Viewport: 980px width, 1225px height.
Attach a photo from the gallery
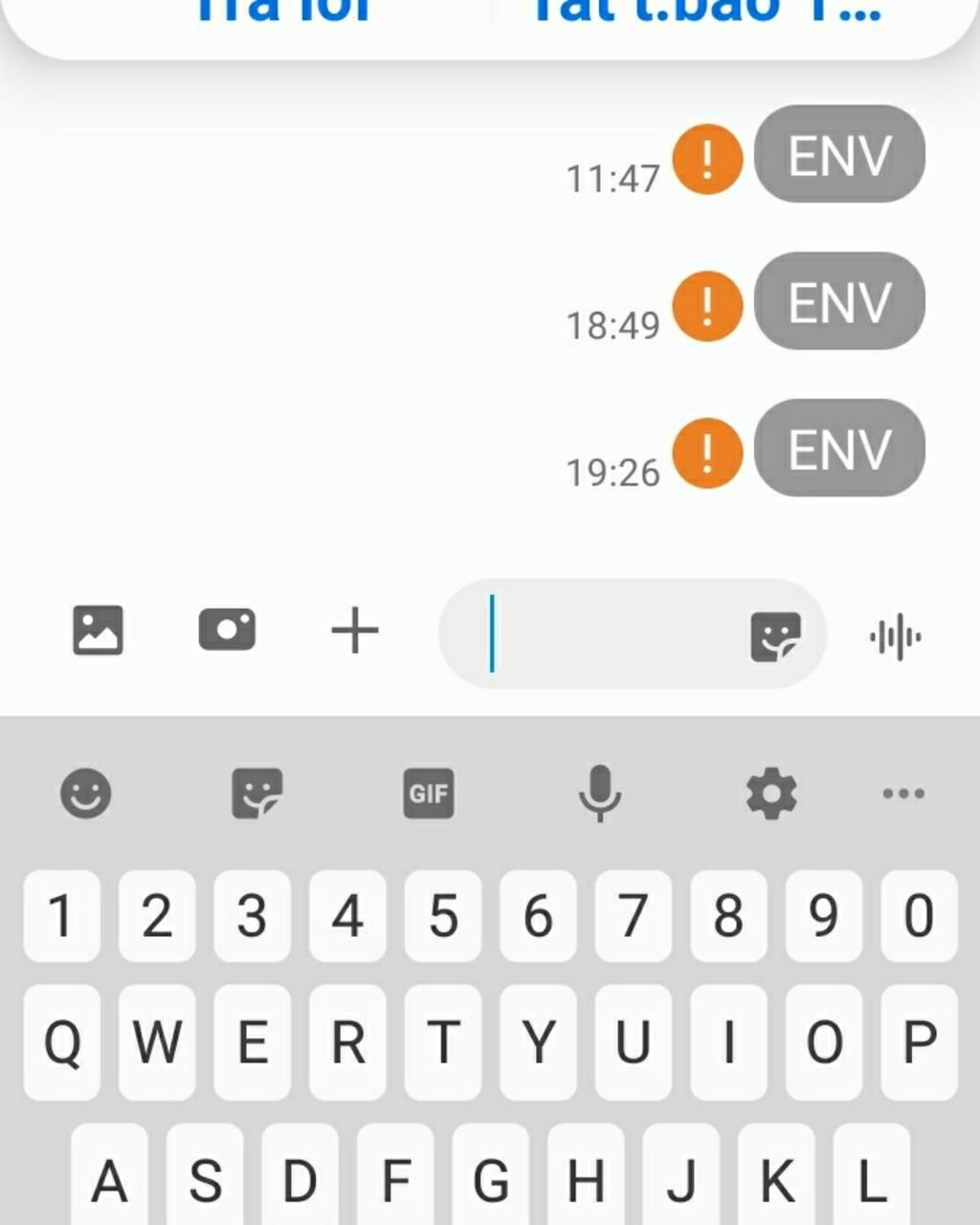pos(98,631)
